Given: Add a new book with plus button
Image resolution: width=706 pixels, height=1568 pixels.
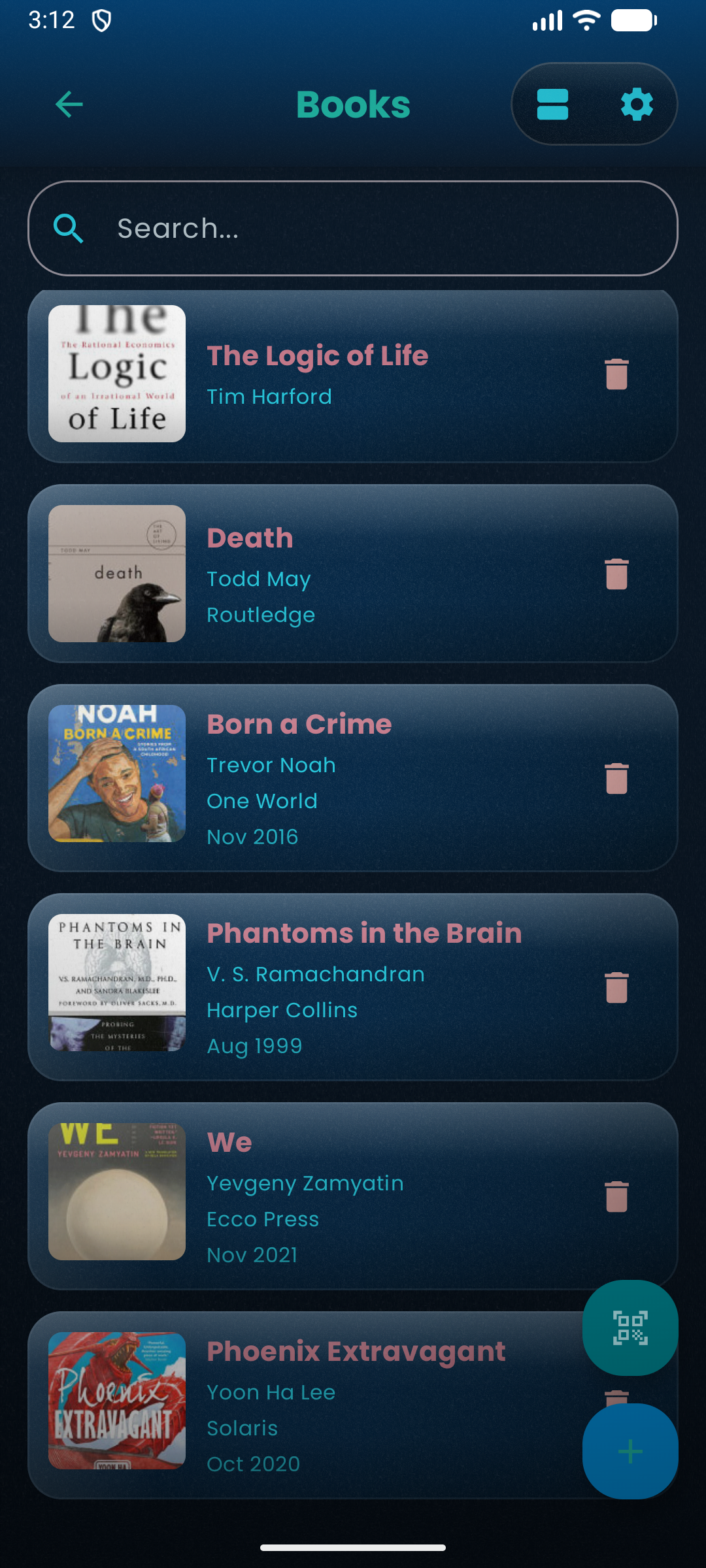Looking at the screenshot, I should [x=630, y=1452].
